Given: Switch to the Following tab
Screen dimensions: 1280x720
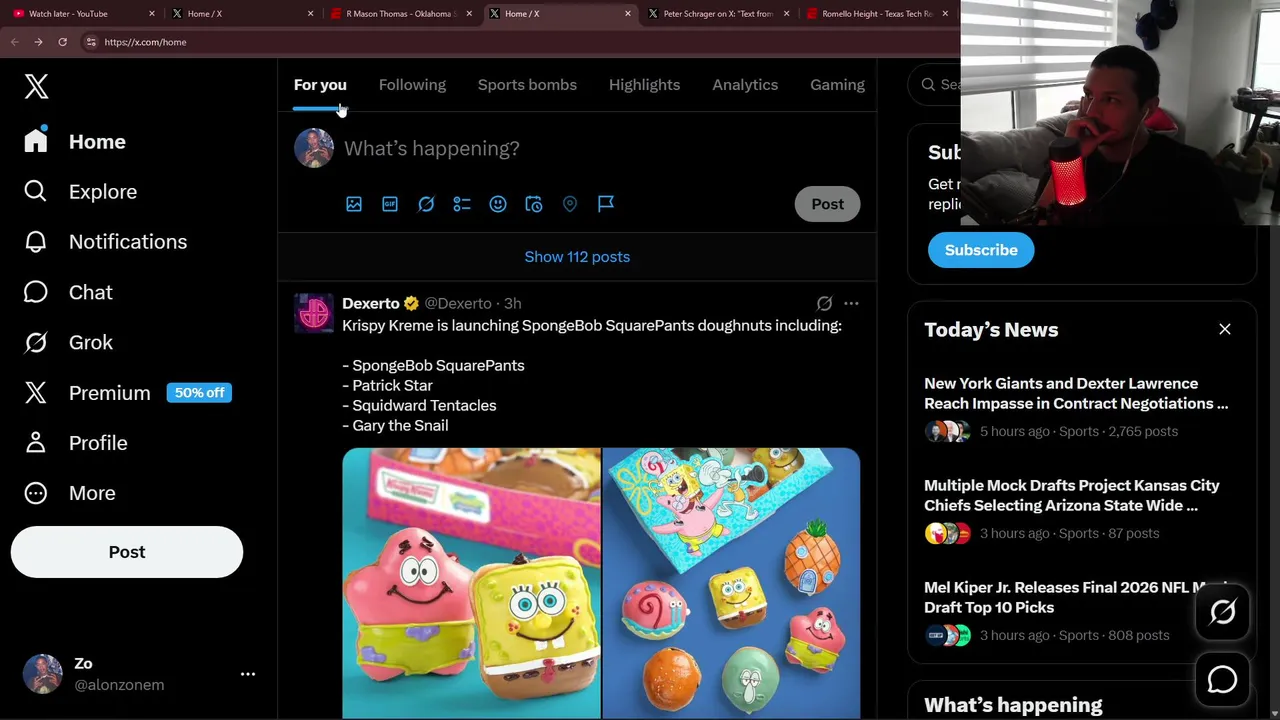Looking at the screenshot, I should tap(412, 85).
